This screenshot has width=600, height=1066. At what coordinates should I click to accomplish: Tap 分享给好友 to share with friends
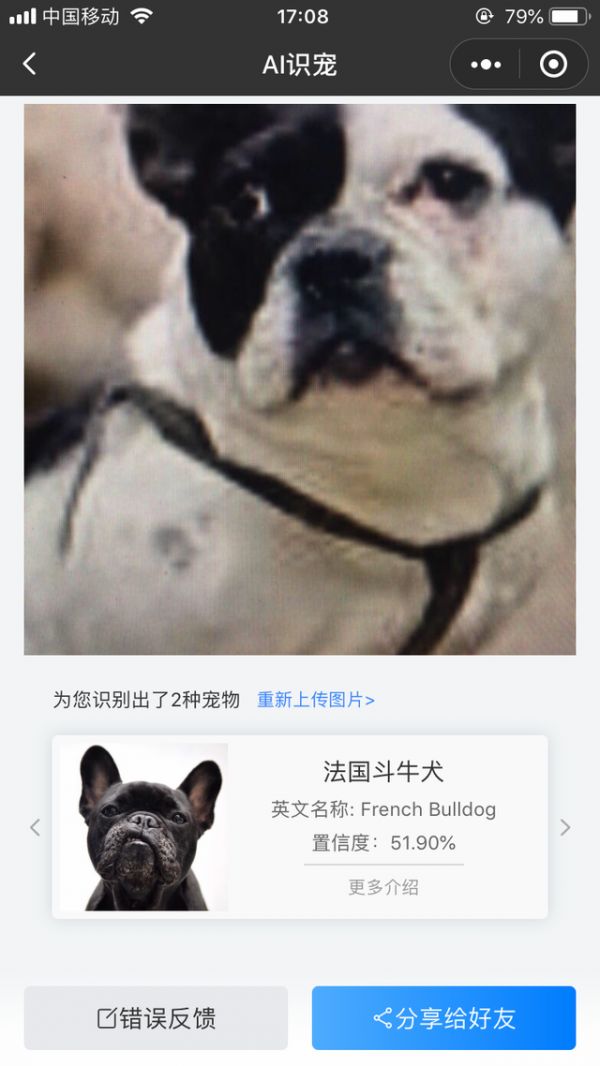444,1018
